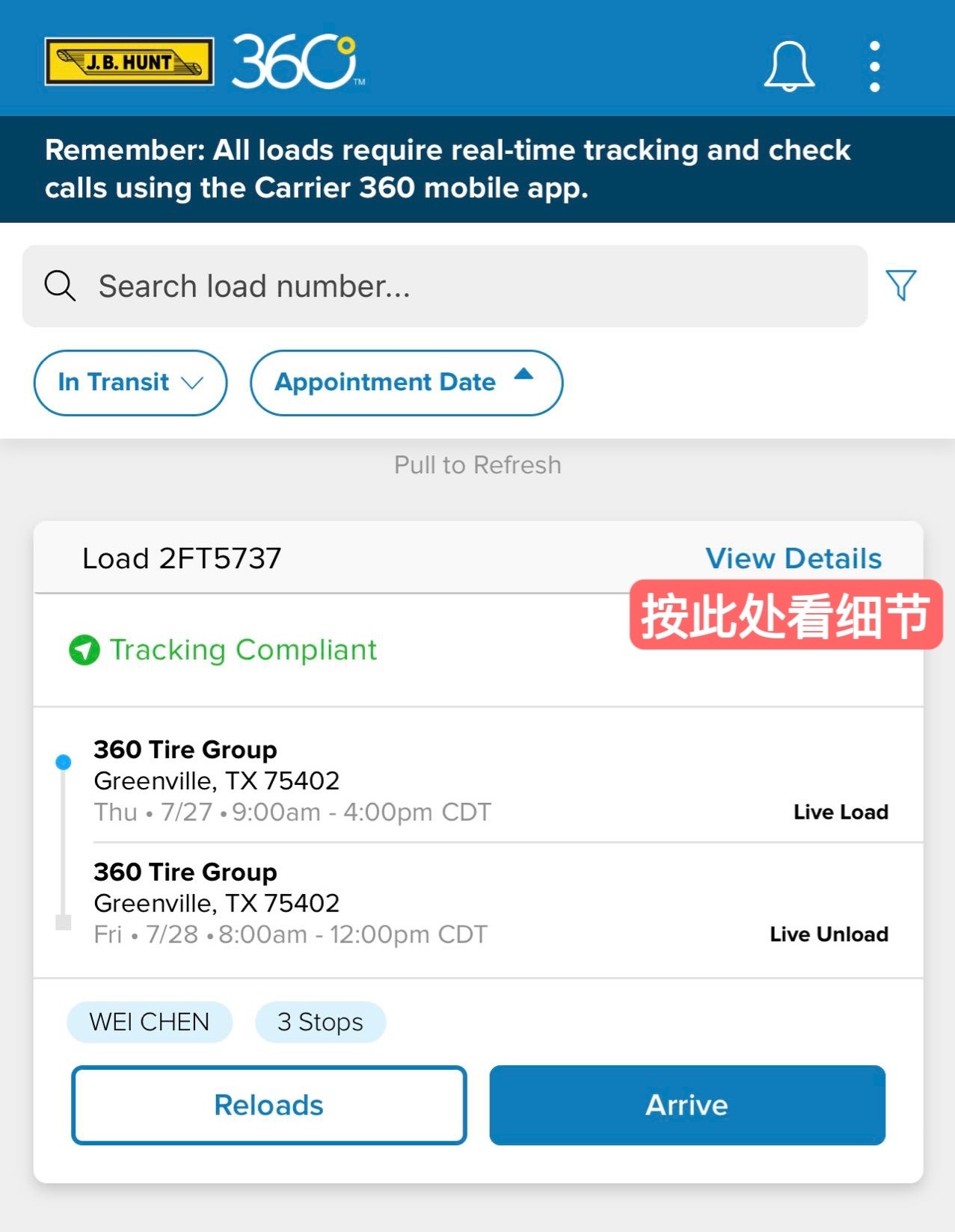Image resolution: width=955 pixels, height=1232 pixels.
Task: Open the notifications bell
Action: click(x=789, y=66)
